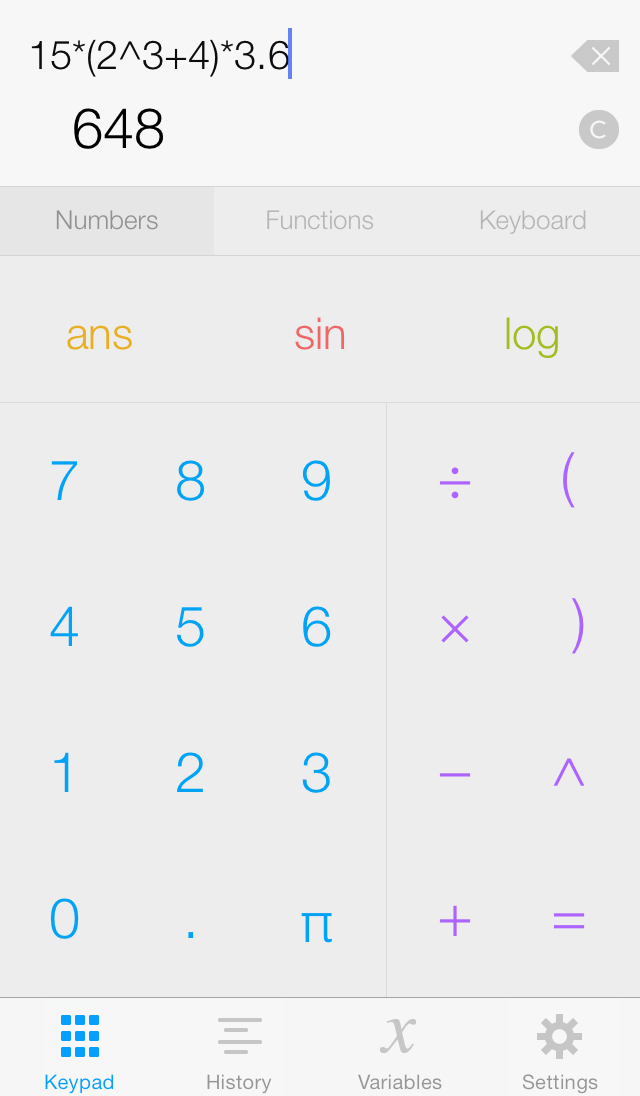Insert the ans value
640x1096 pixels.
tap(99, 336)
